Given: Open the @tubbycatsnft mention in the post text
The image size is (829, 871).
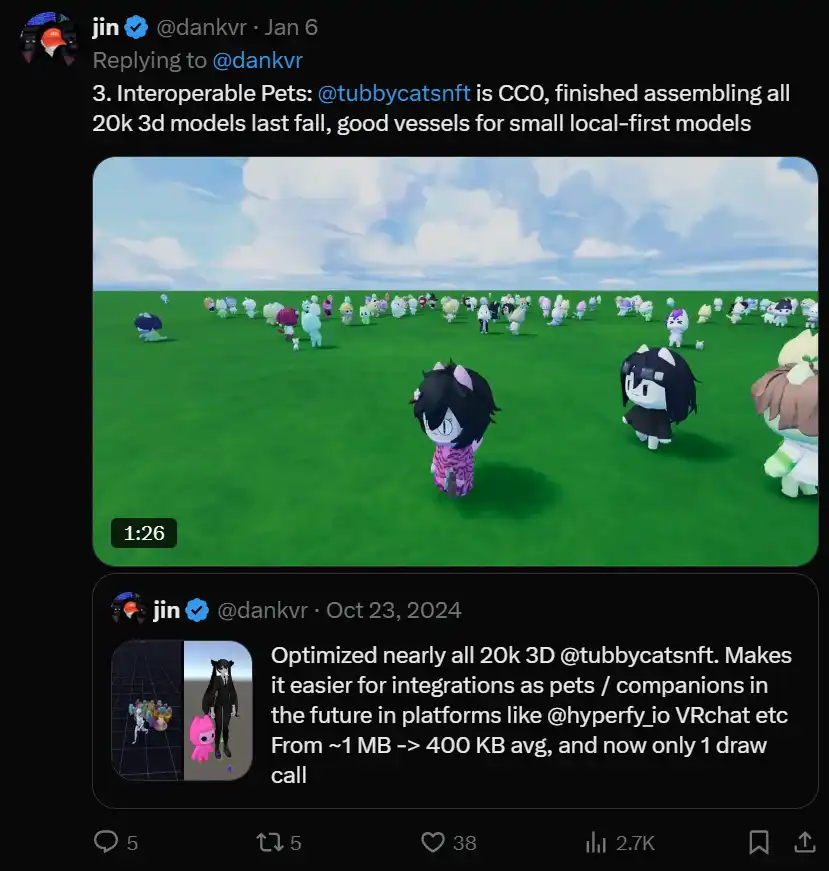Looking at the screenshot, I should tap(394, 94).
